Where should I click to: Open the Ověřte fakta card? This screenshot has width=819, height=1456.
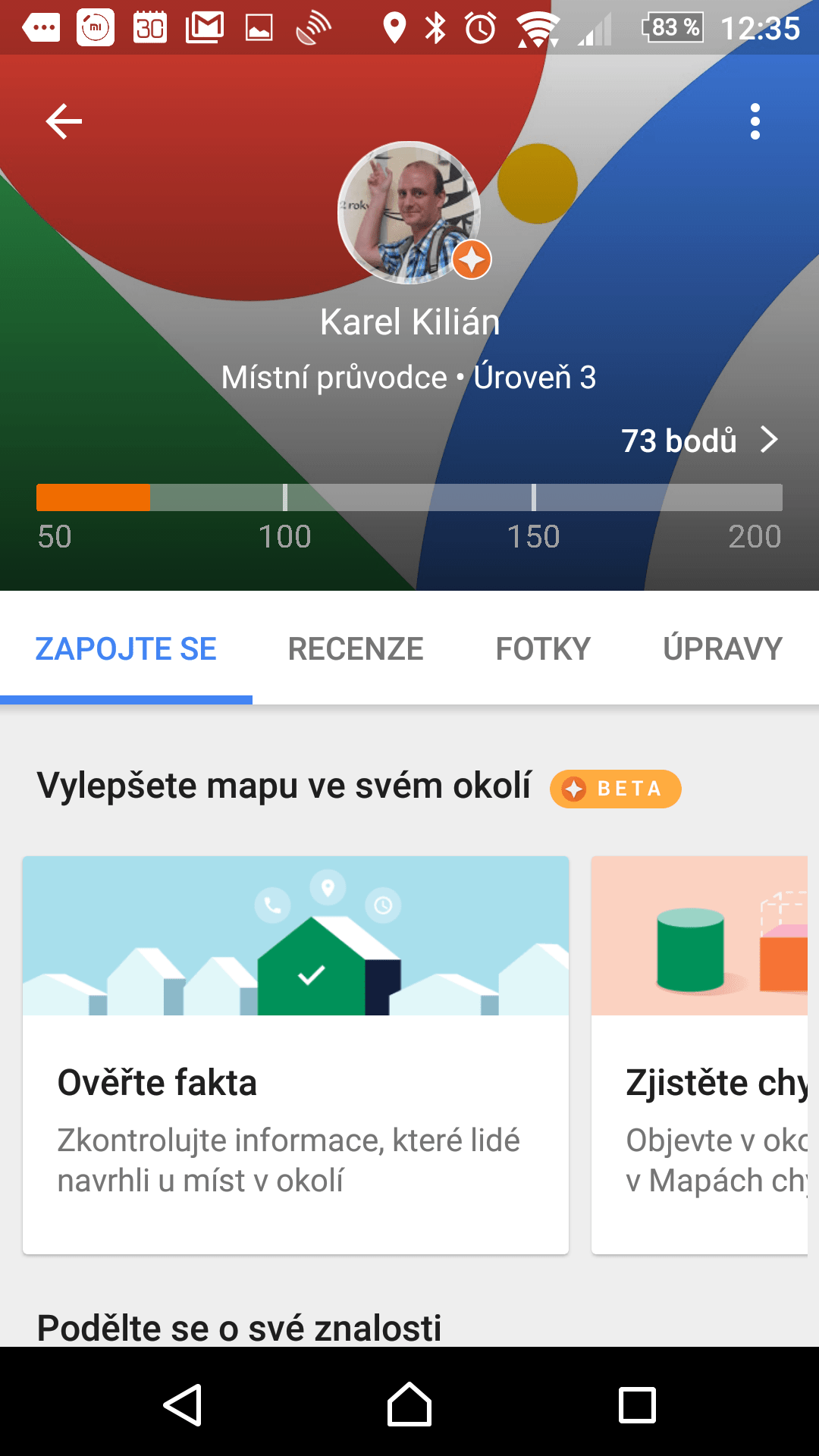296,1055
